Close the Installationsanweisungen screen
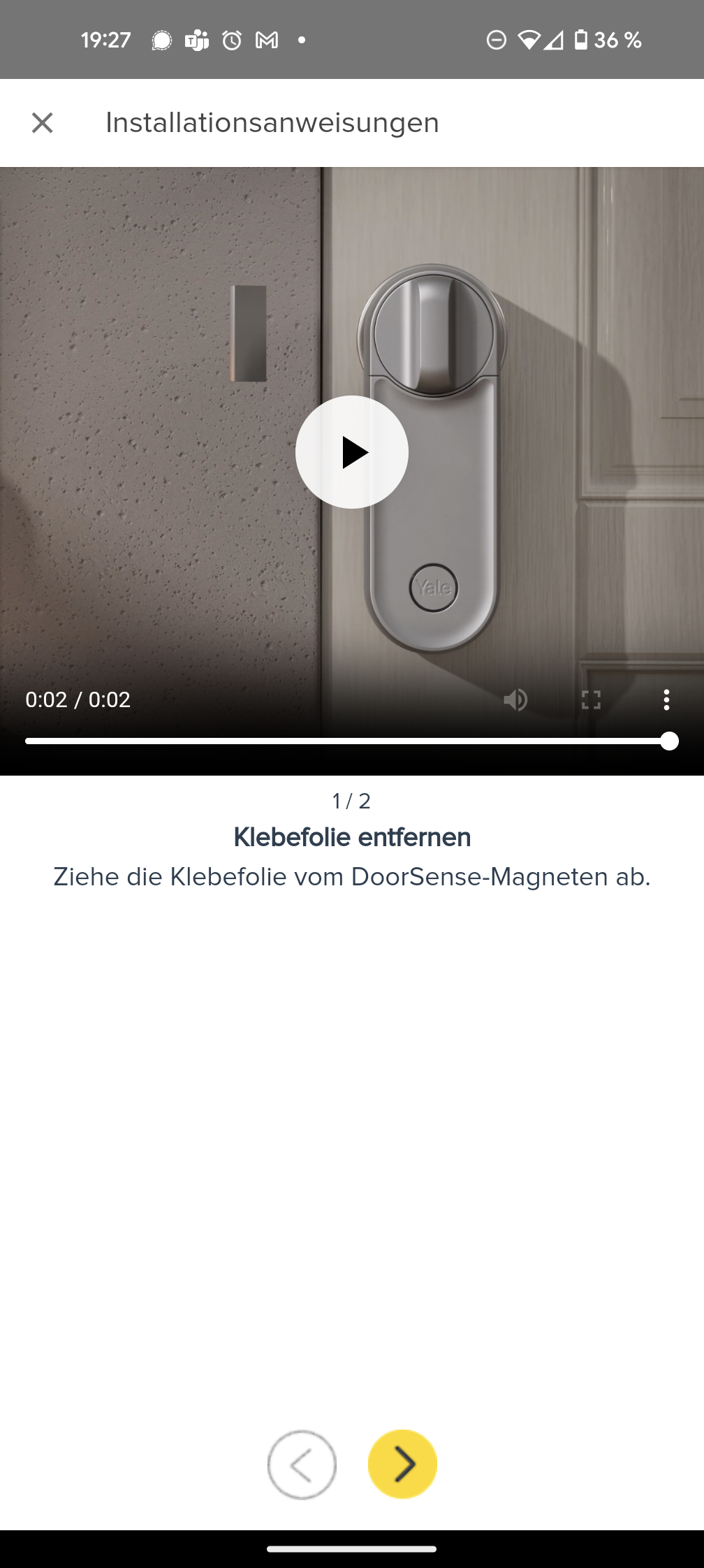Screen dimensions: 704x1568 [x=43, y=123]
